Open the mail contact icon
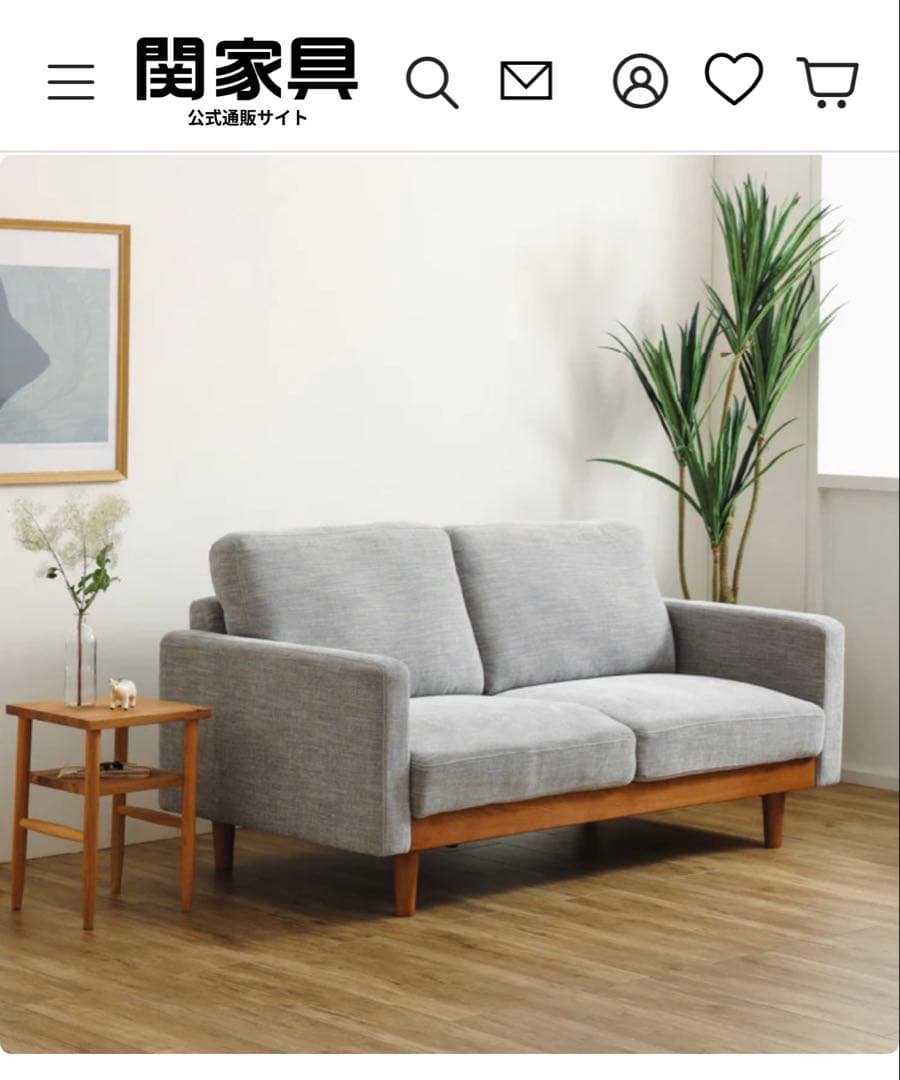 point(526,81)
